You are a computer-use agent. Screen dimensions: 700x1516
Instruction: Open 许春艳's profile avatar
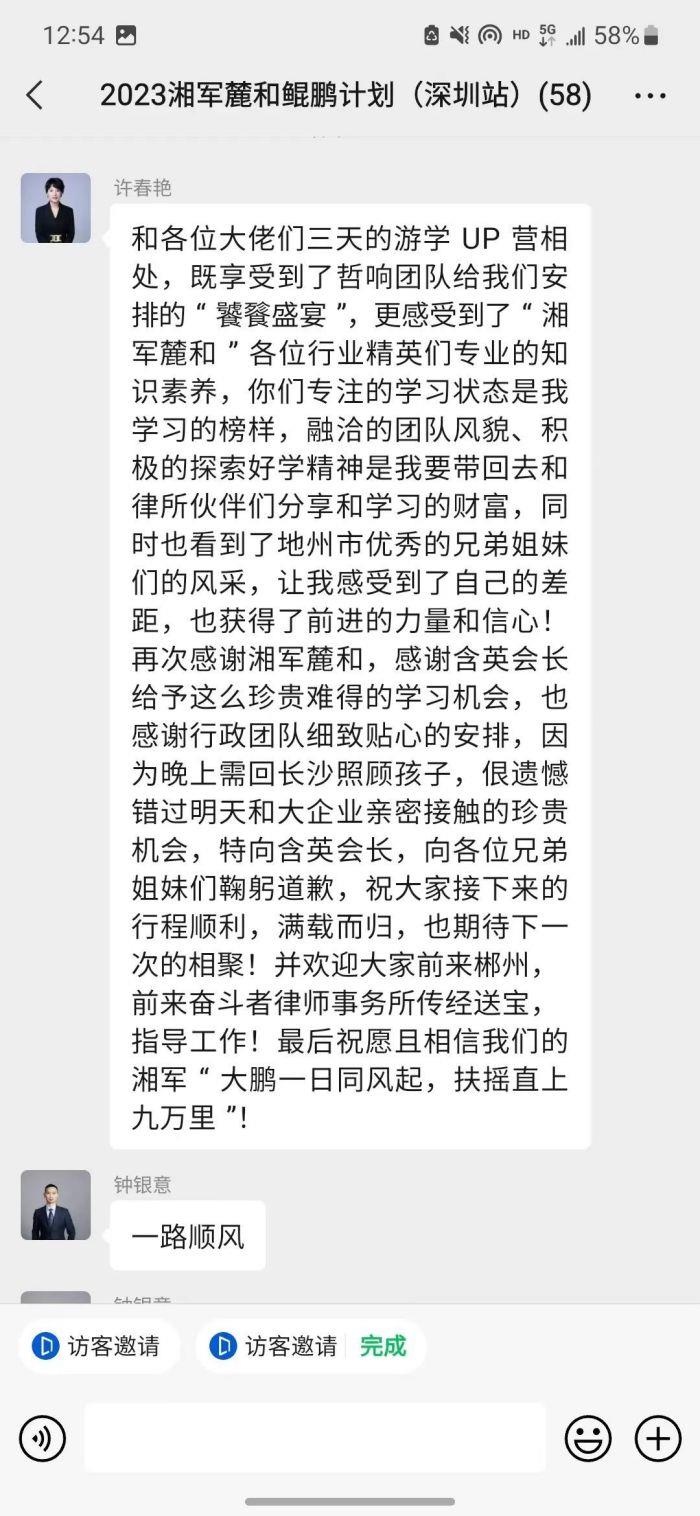click(56, 208)
